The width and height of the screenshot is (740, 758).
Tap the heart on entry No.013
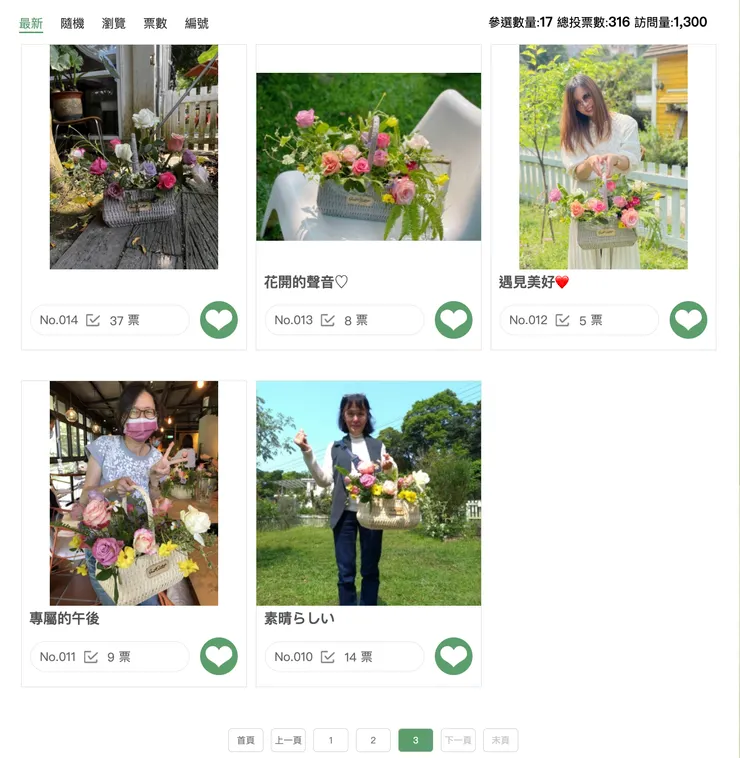click(x=454, y=320)
